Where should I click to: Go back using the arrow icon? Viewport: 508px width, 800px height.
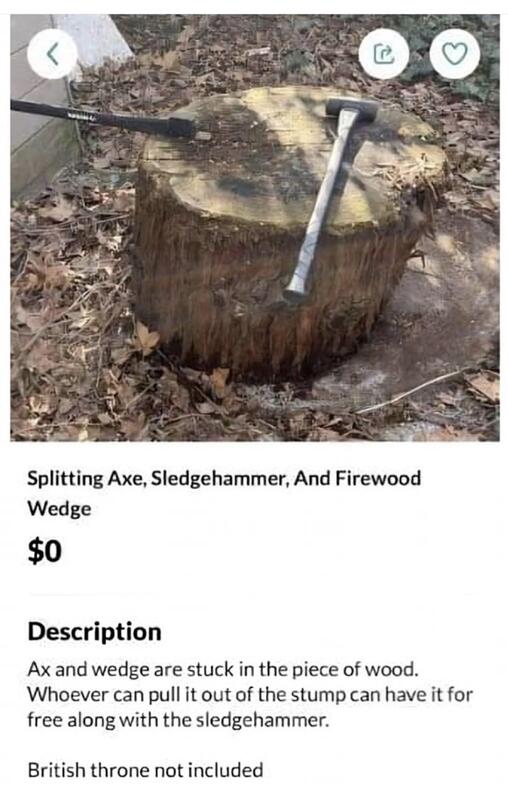click(53, 54)
